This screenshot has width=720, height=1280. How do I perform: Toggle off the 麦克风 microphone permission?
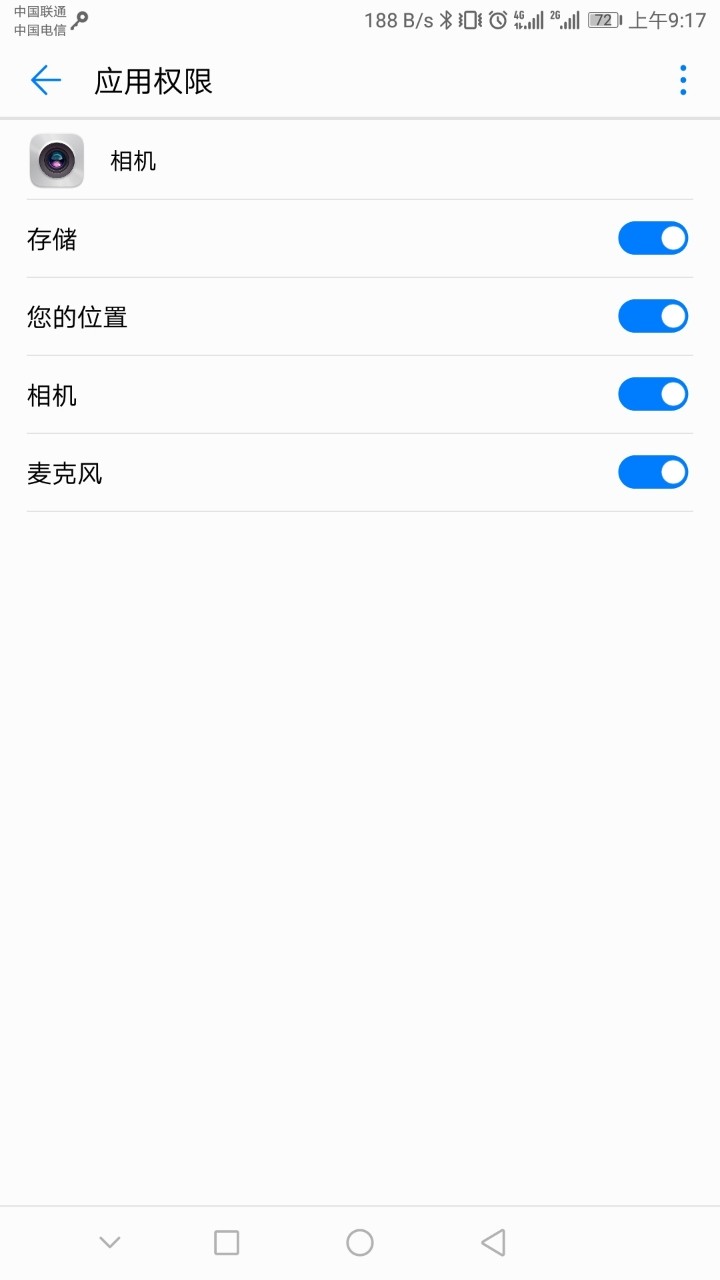[x=653, y=471]
